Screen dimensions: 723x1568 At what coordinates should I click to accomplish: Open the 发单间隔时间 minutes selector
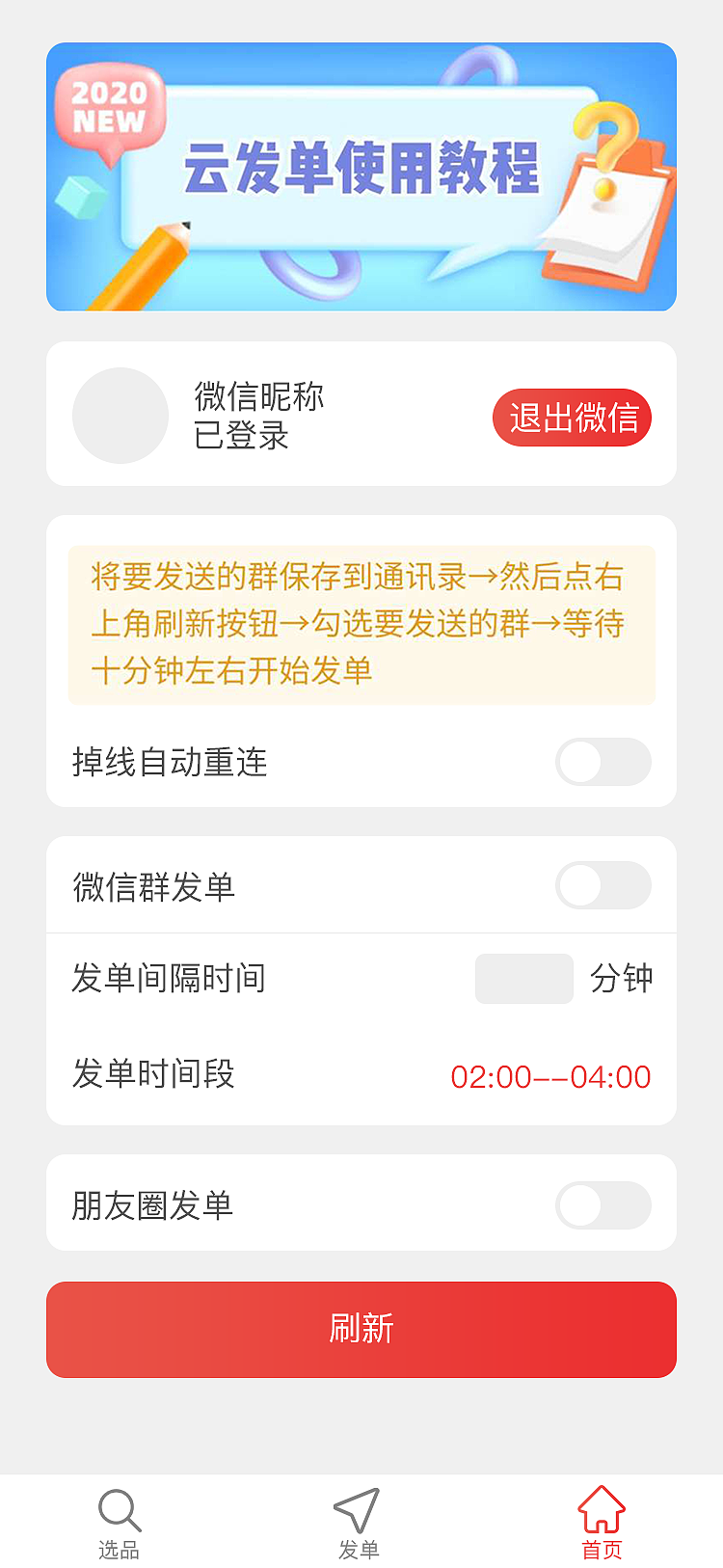coord(523,978)
